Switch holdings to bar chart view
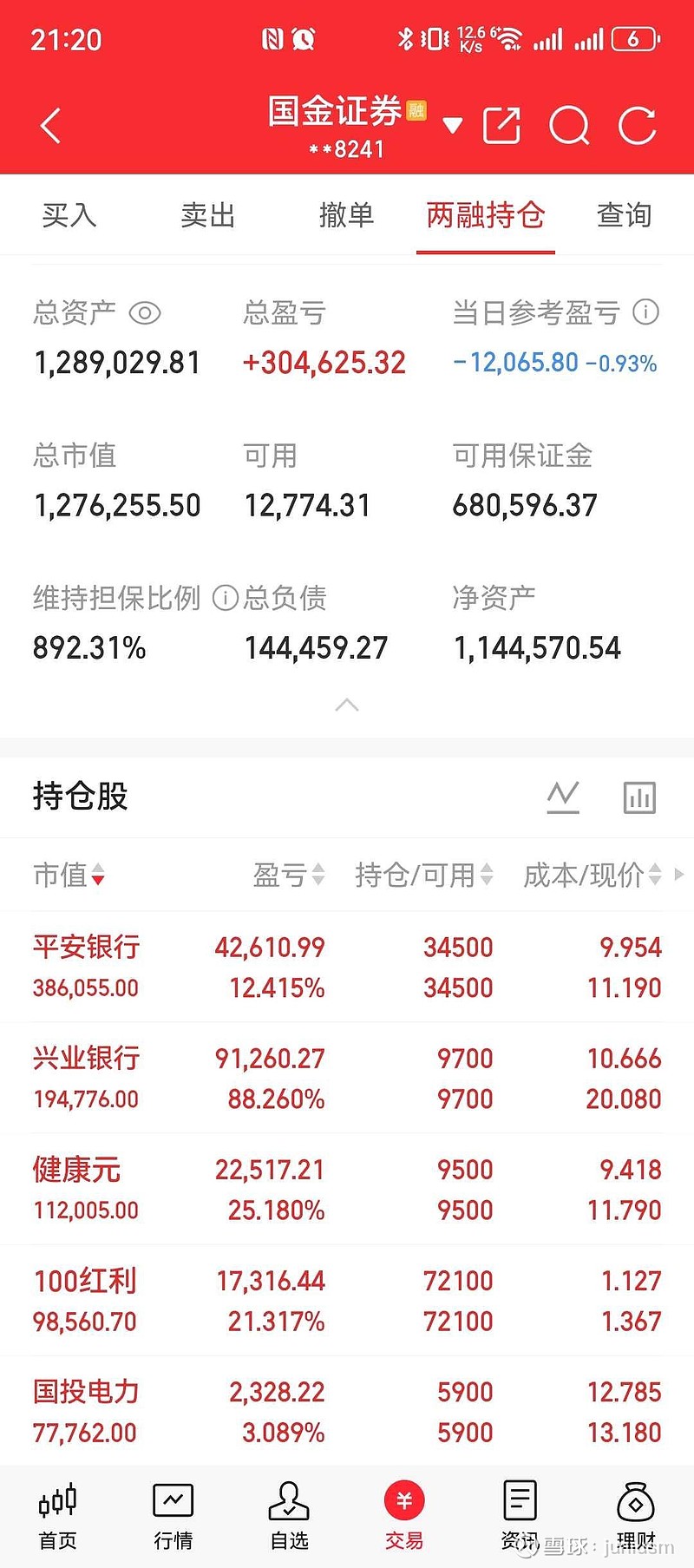 639,796
